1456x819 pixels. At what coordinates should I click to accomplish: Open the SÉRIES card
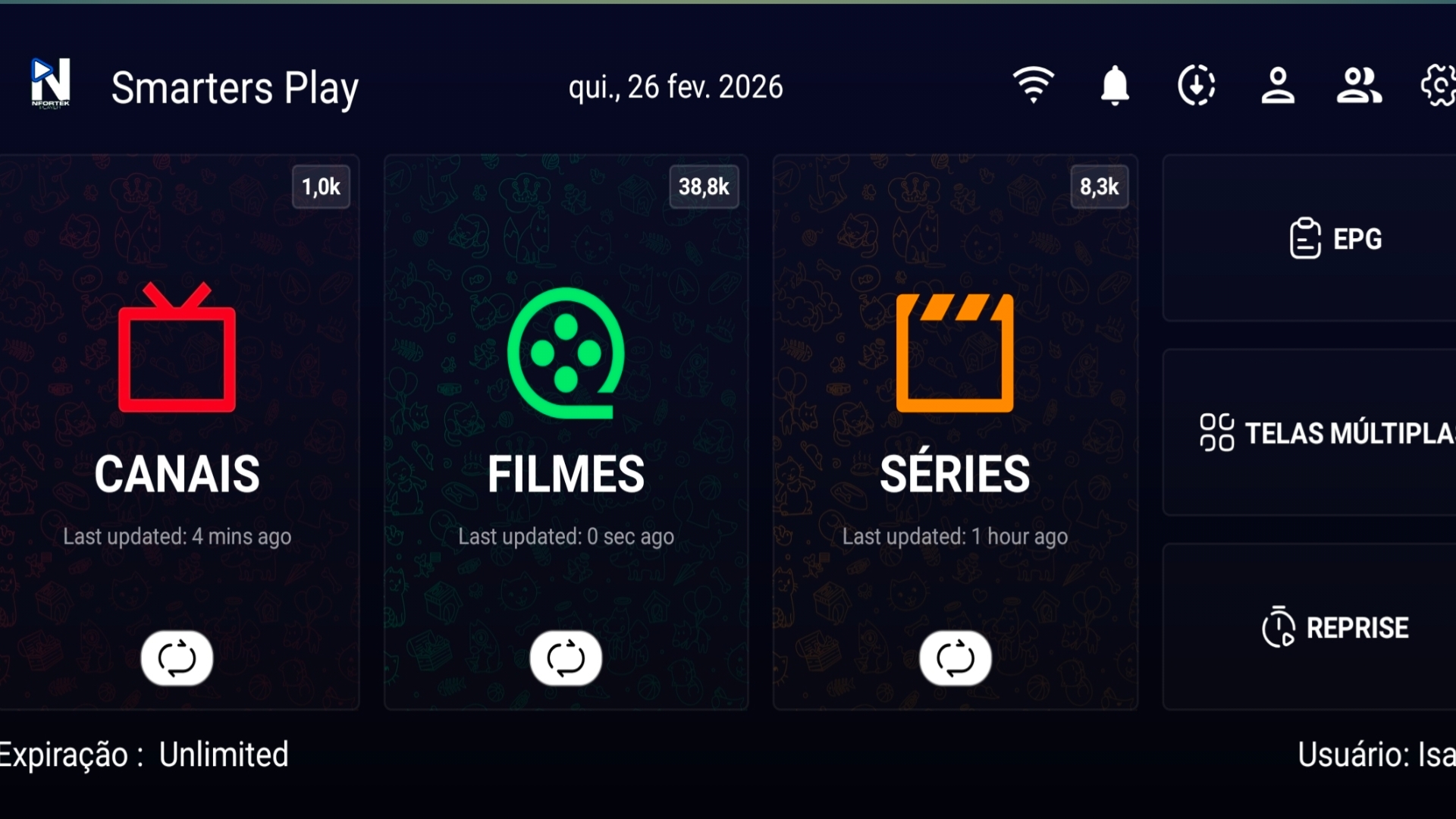(955, 394)
